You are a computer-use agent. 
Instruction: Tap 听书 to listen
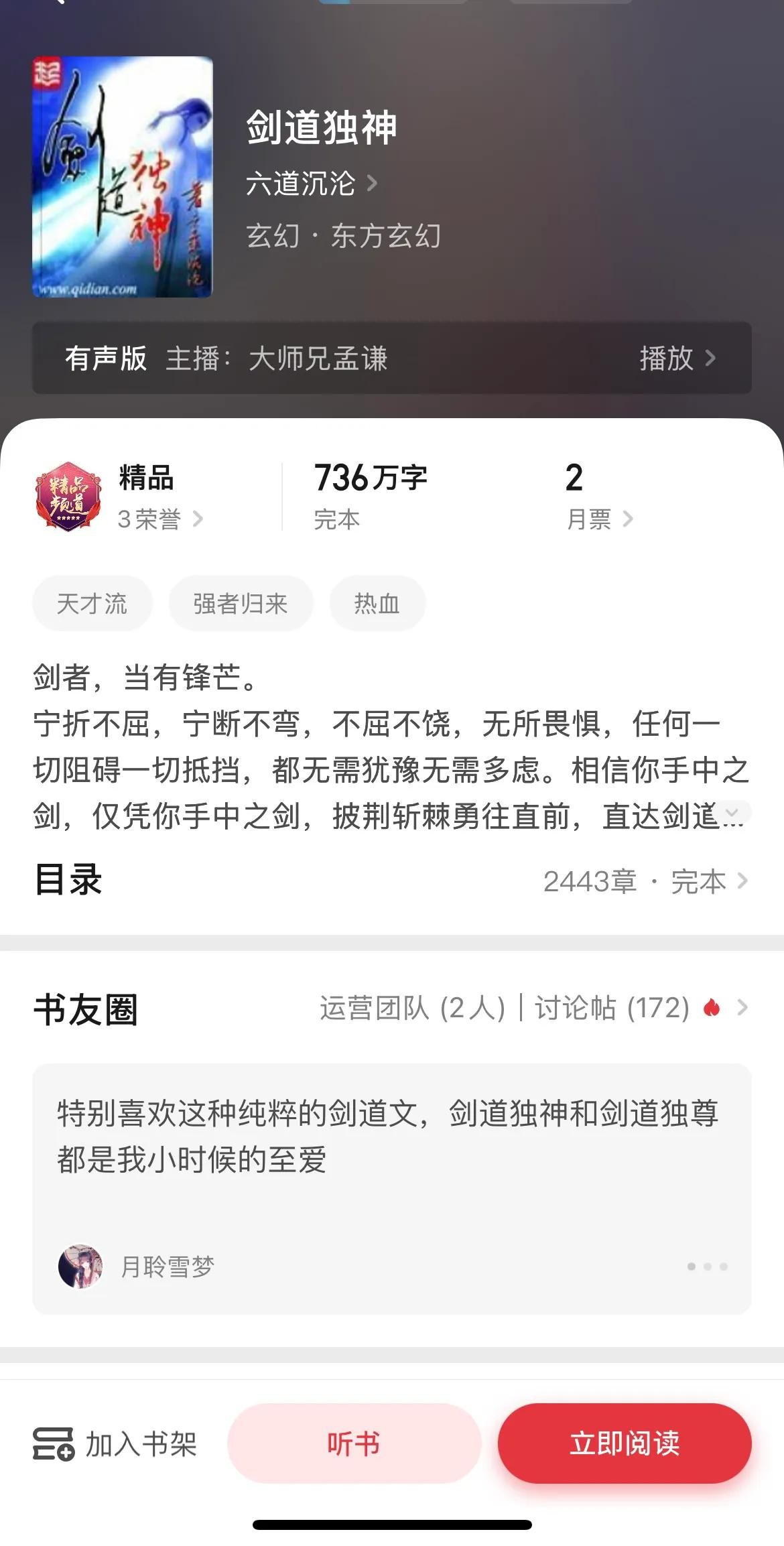[354, 1443]
